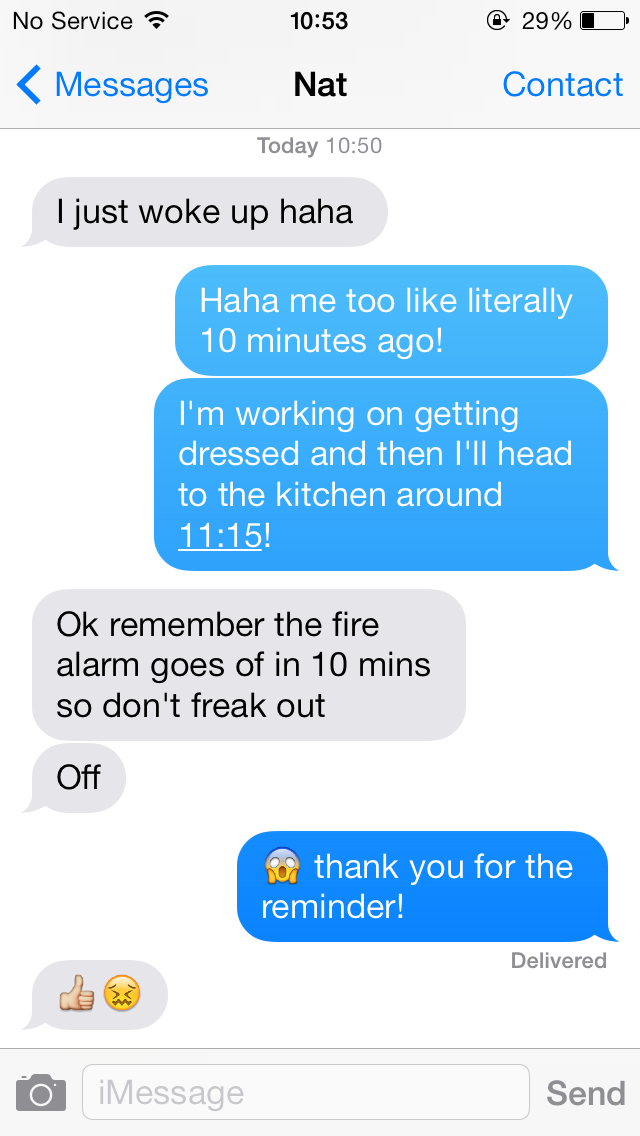
Task: Focus the iMessage text field
Action: (305, 1092)
